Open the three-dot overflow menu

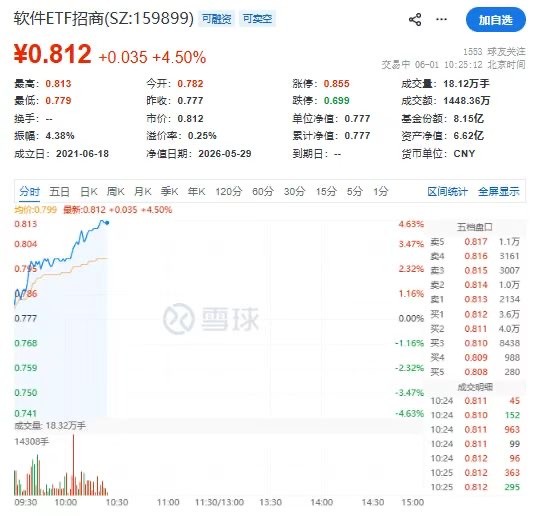coord(441,19)
